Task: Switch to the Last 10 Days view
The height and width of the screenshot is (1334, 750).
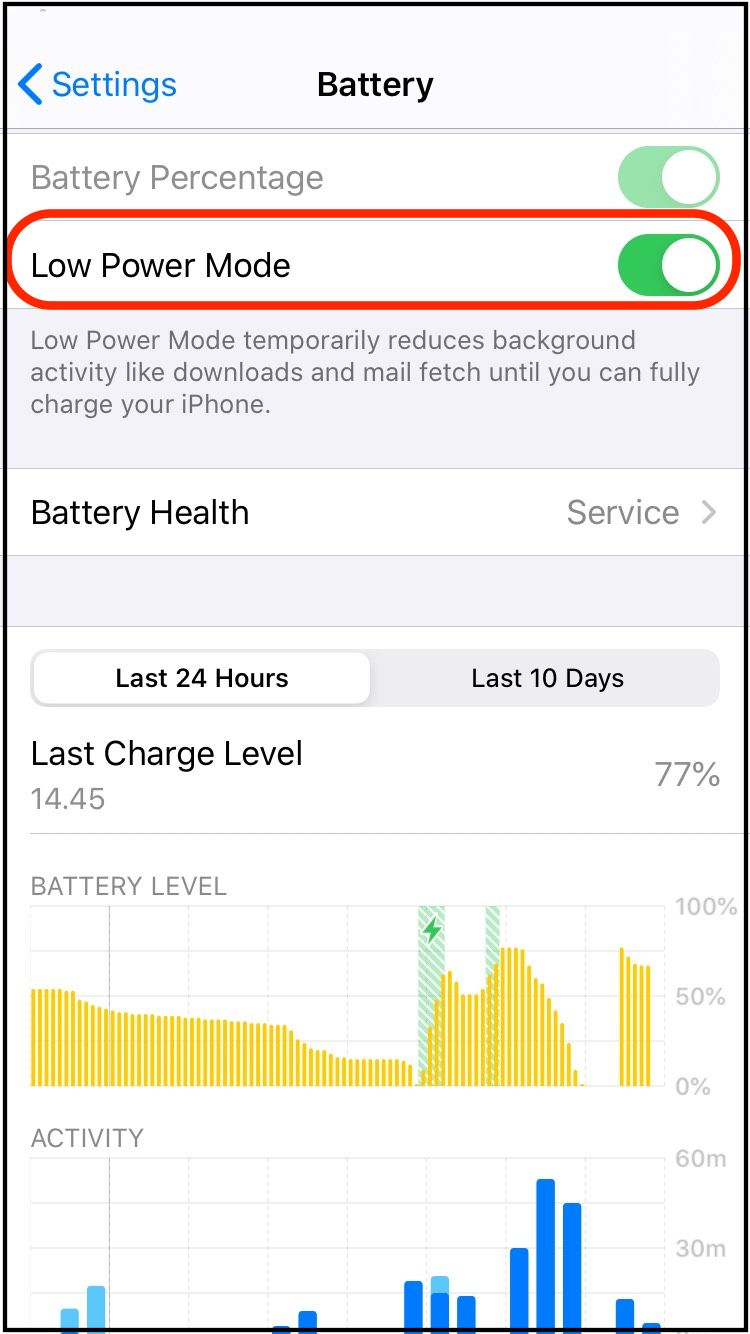Action: click(547, 678)
